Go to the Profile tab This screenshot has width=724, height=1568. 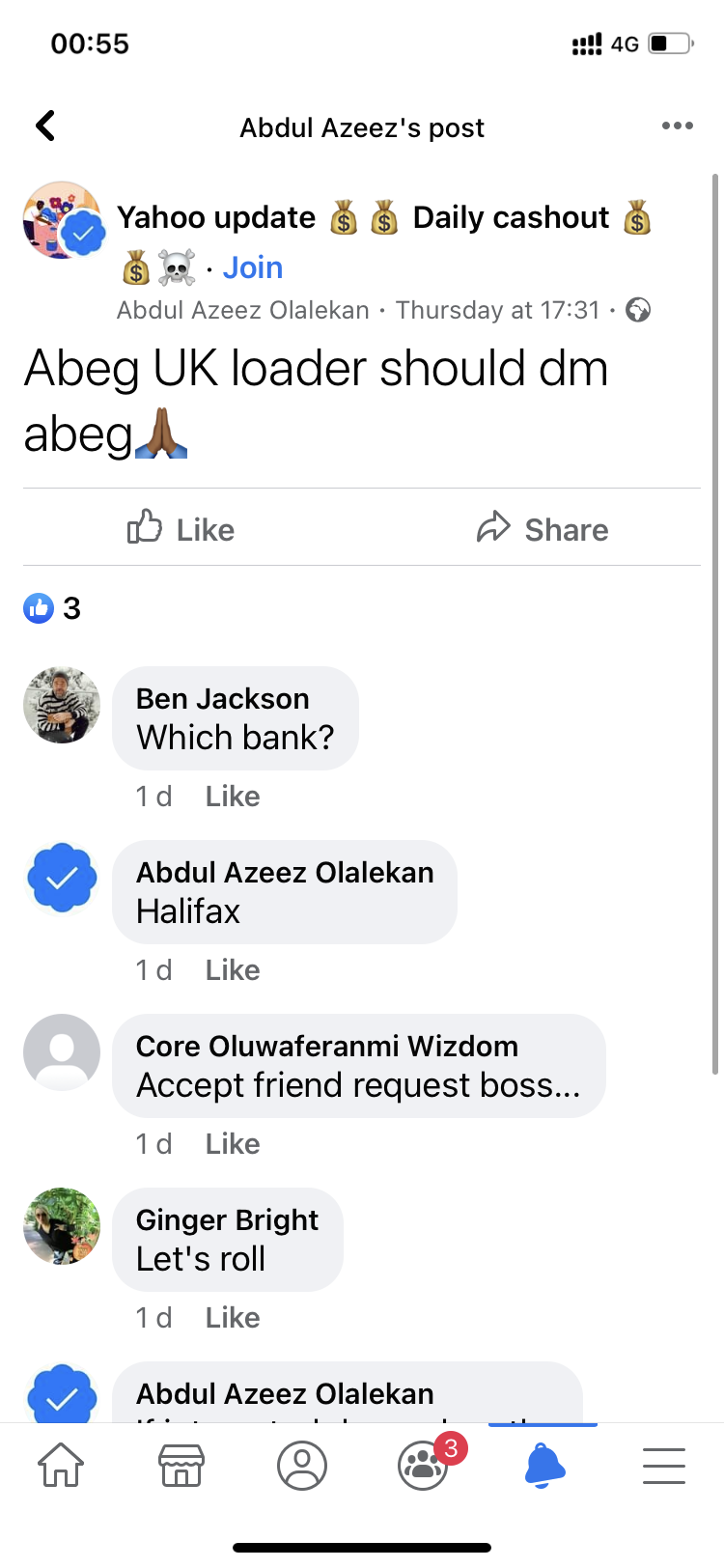[x=302, y=1466]
